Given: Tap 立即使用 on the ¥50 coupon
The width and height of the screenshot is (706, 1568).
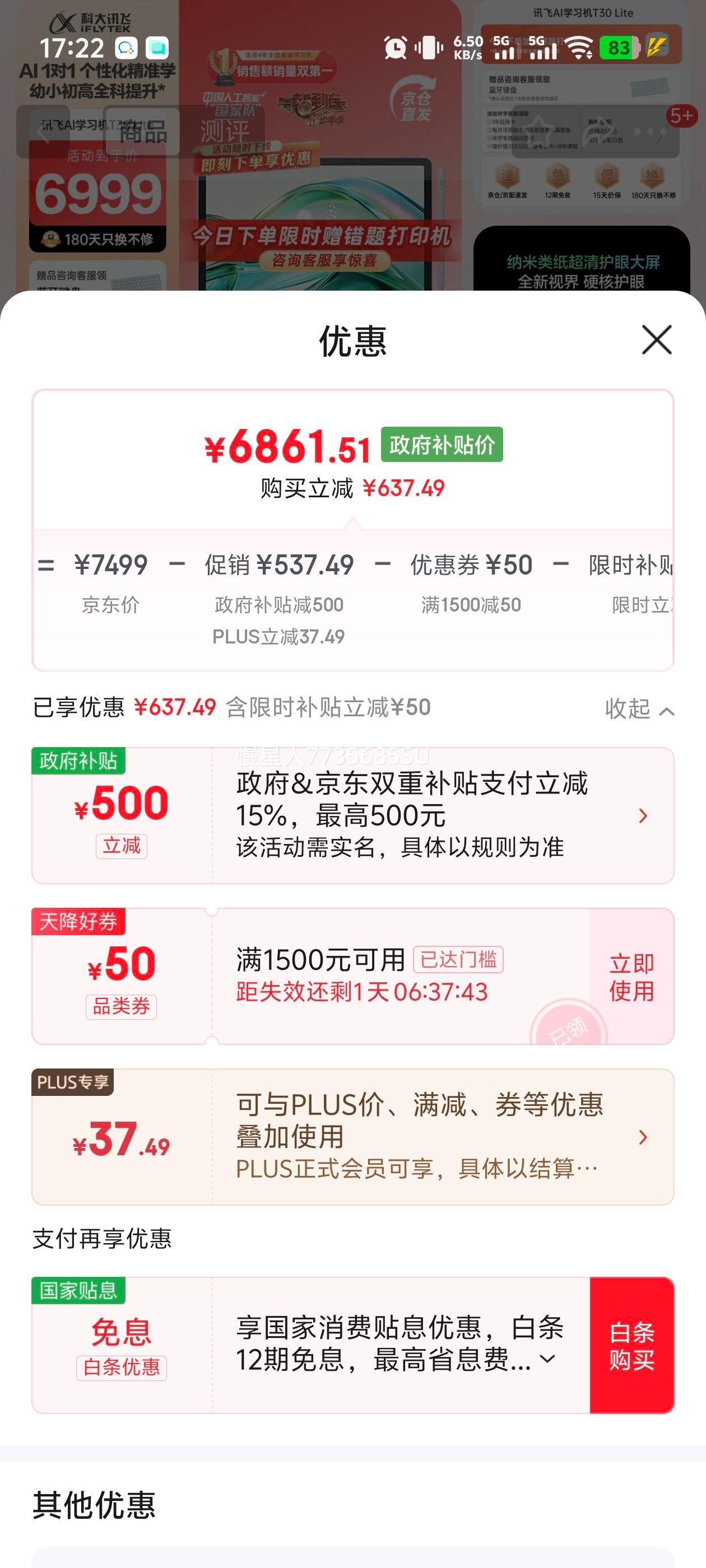Looking at the screenshot, I should (x=630, y=978).
